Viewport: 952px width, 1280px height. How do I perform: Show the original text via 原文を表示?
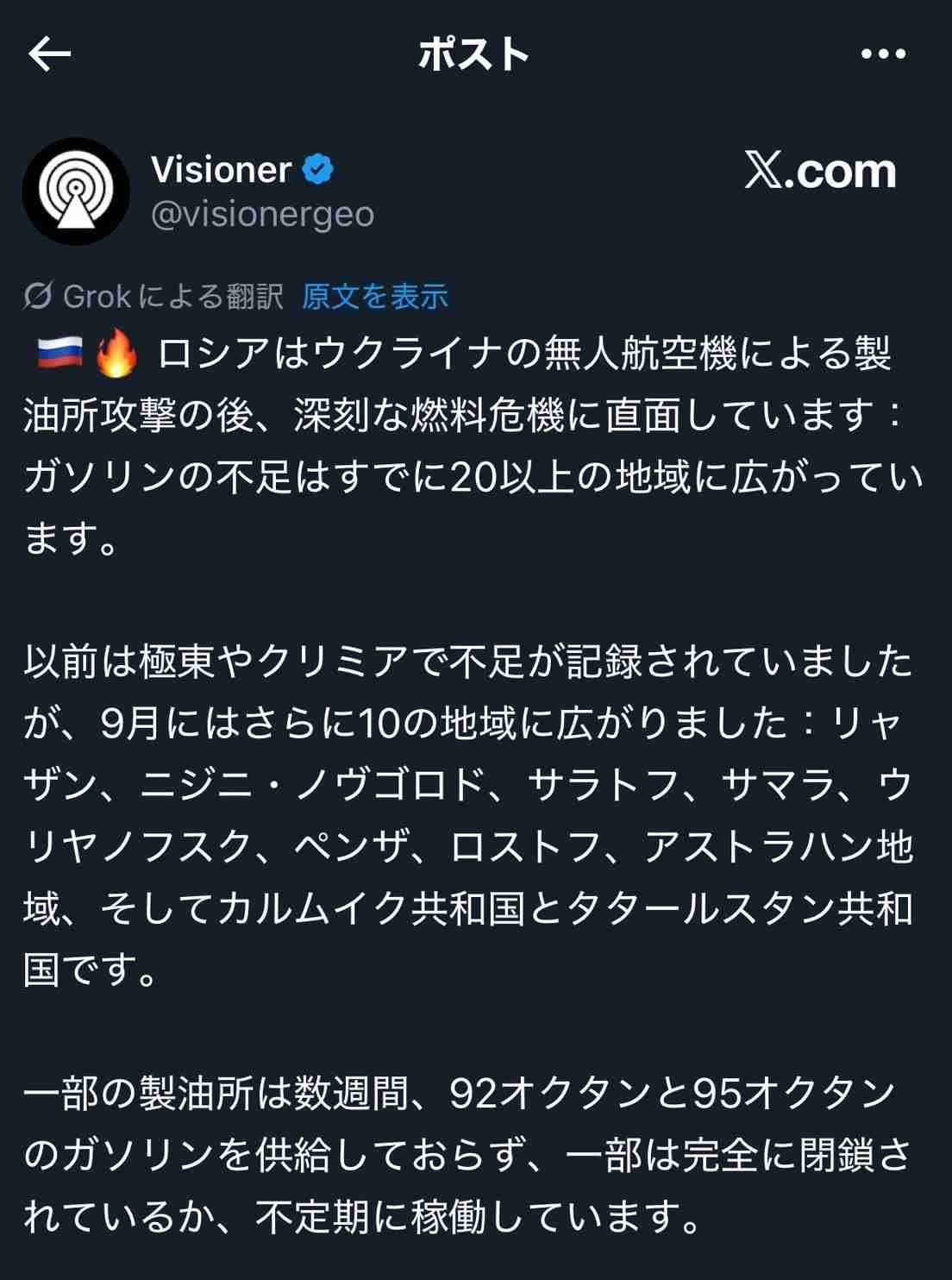[375, 297]
